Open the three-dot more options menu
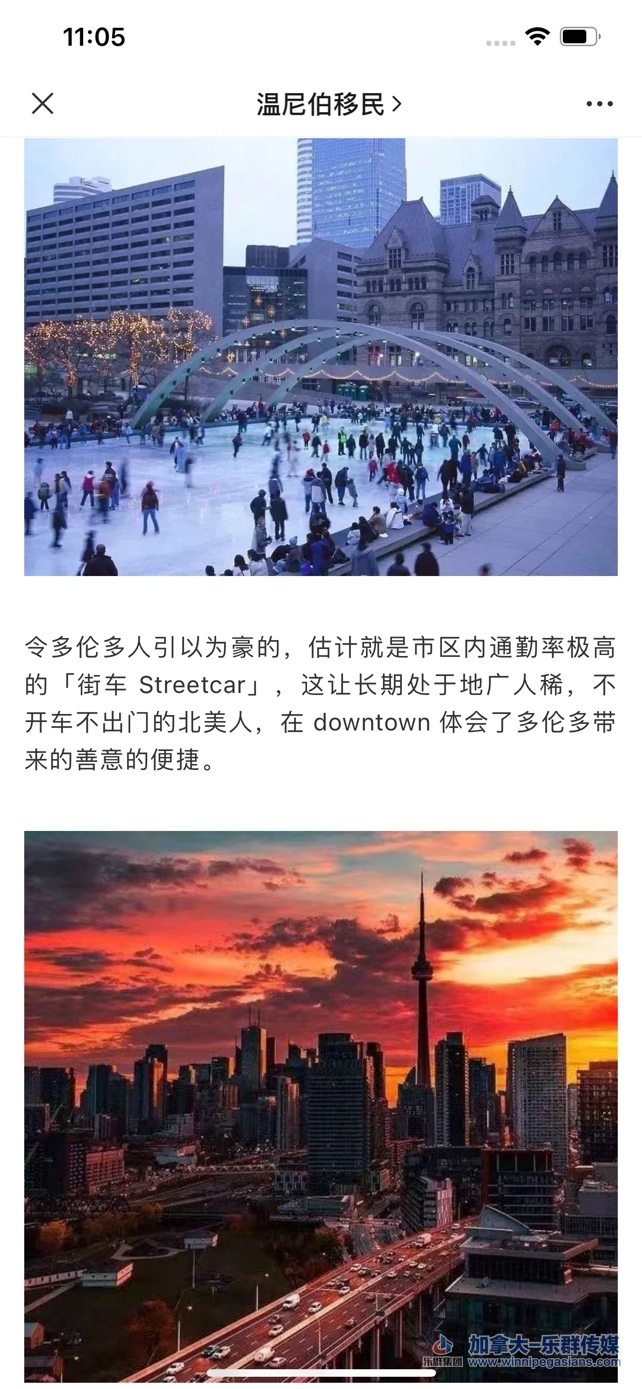 tap(600, 104)
